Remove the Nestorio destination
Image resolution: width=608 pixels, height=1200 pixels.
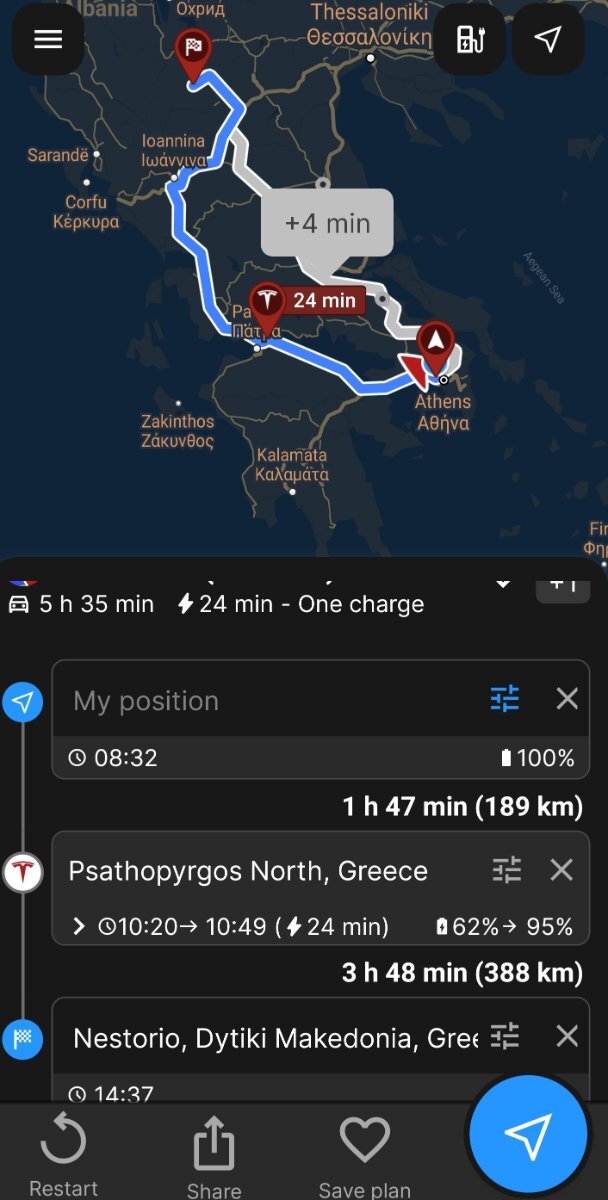567,1036
